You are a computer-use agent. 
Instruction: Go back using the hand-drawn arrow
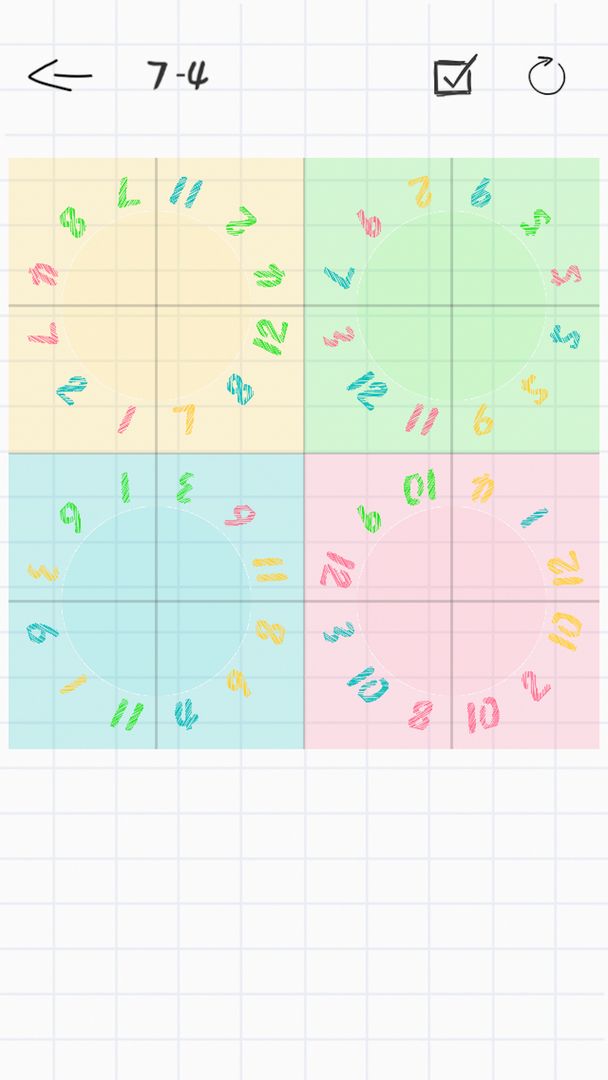click(x=60, y=76)
